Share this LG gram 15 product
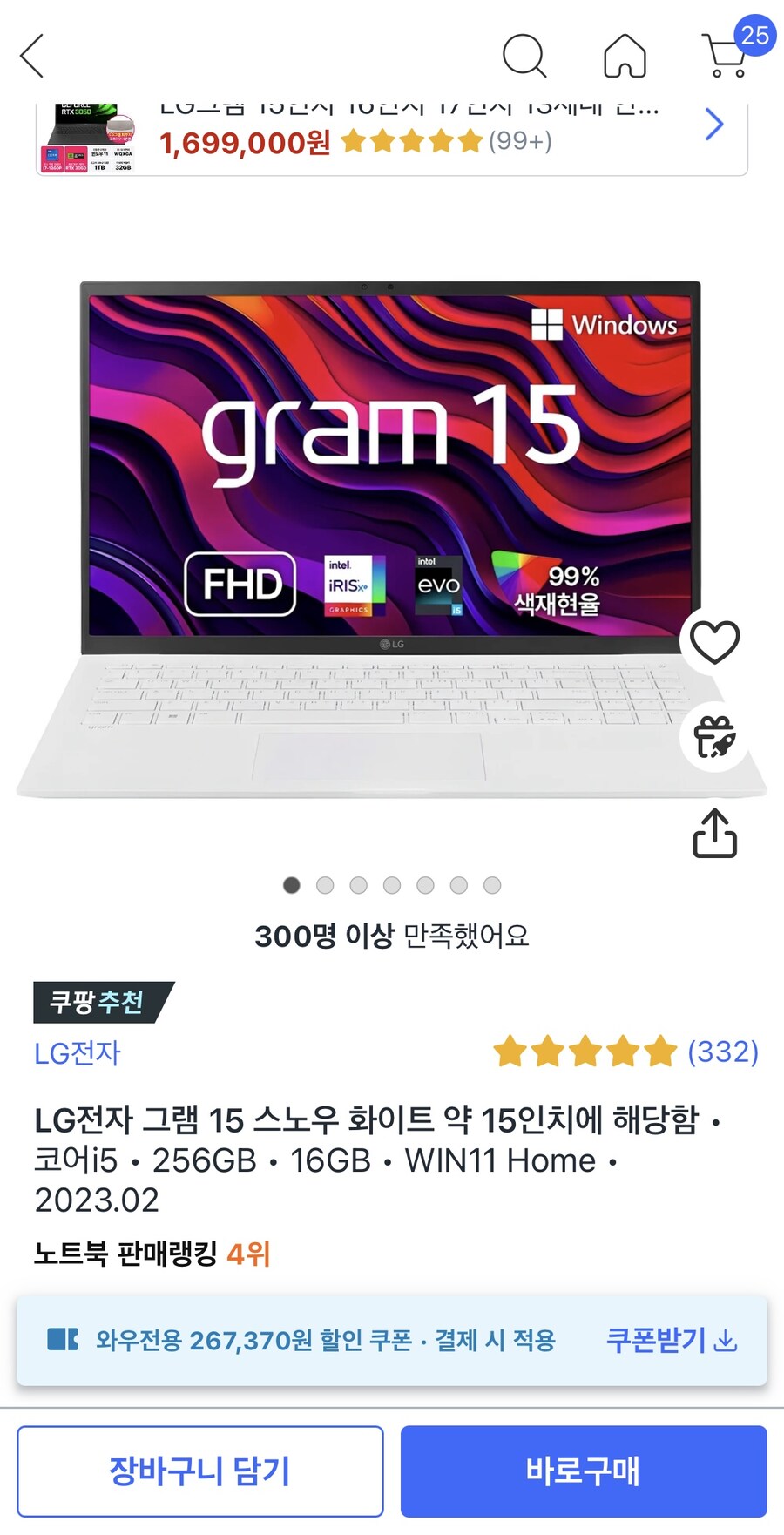The width and height of the screenshot is (784, 1535). point(714,834)
